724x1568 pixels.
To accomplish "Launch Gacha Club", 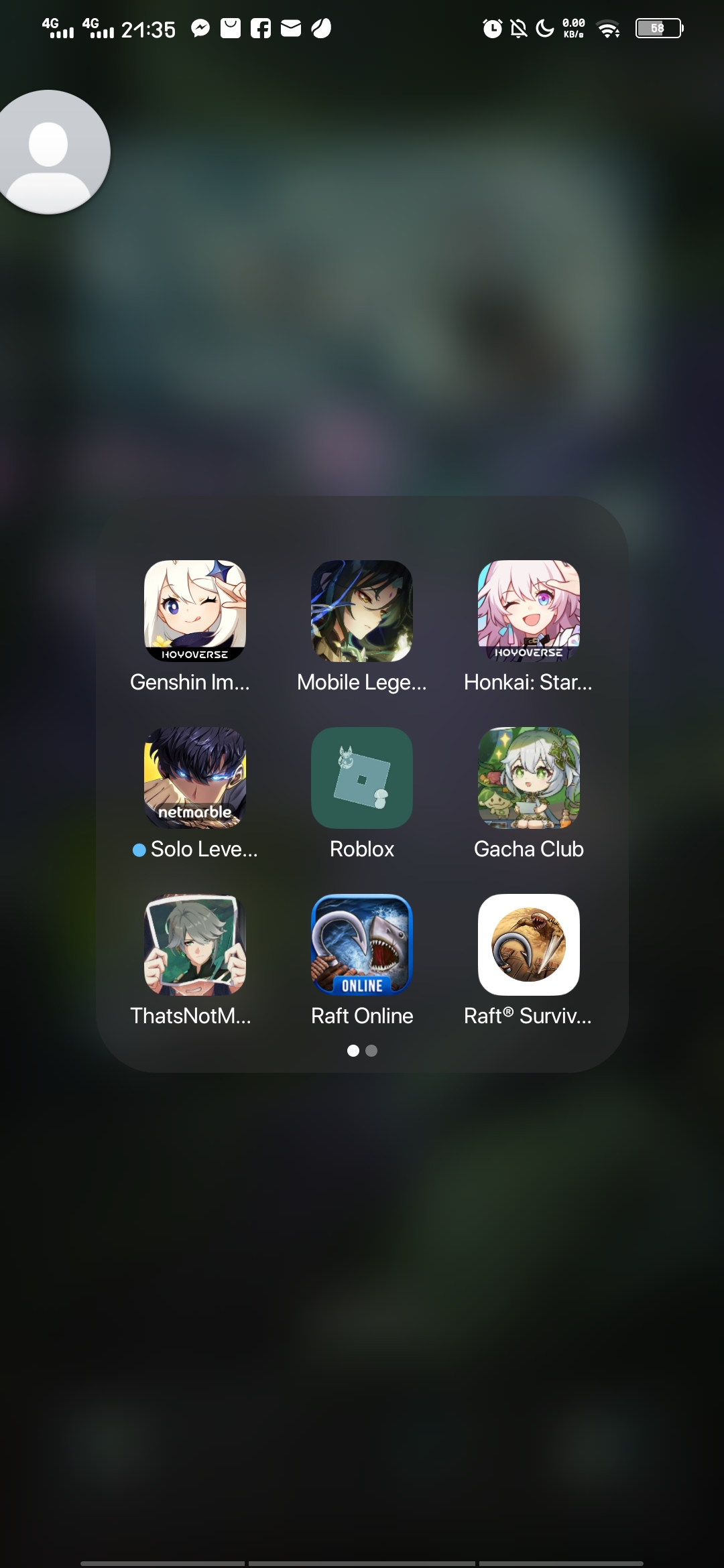I will point(528,777).
